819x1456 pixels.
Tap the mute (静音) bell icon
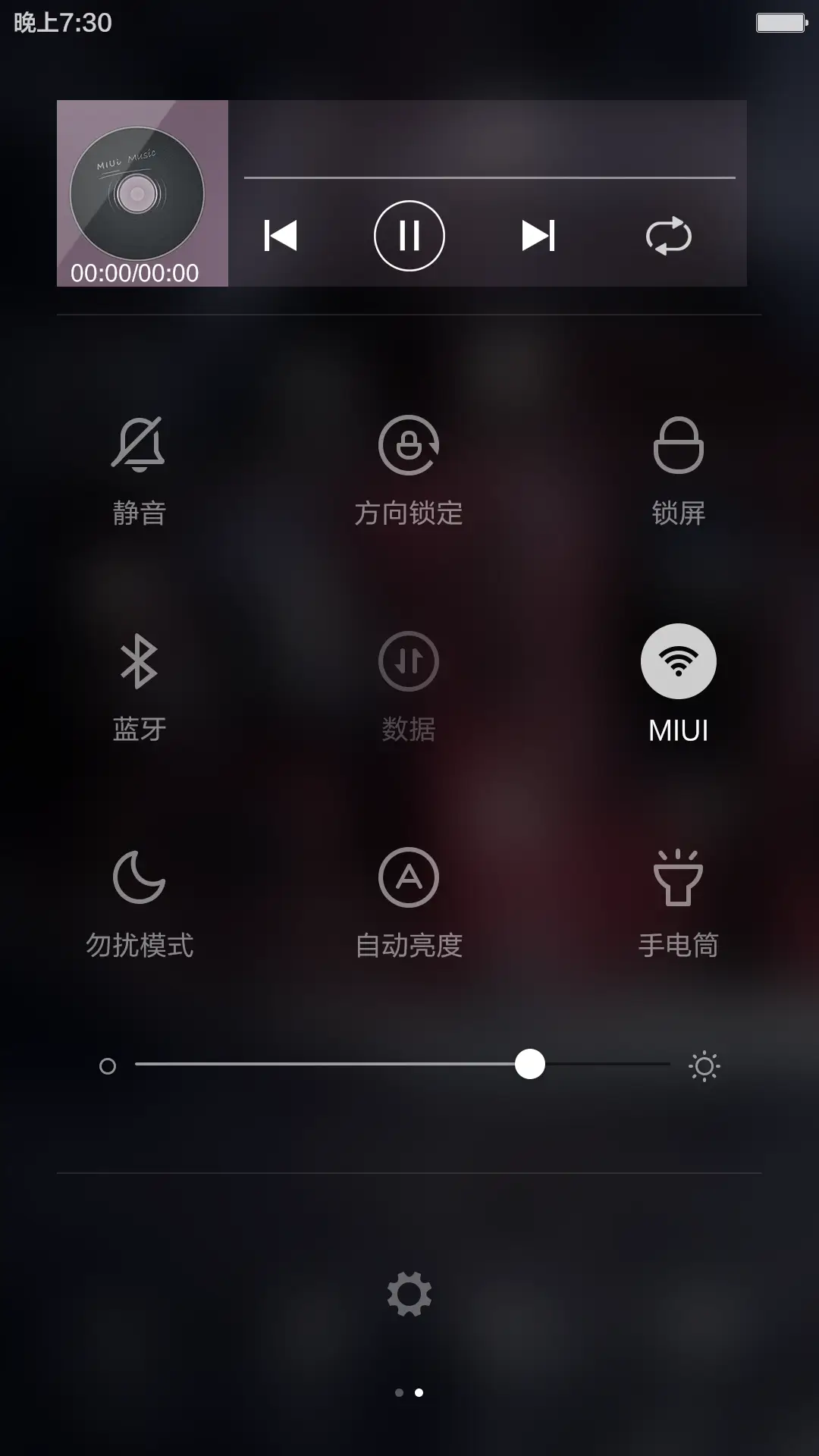pos(140,445)
